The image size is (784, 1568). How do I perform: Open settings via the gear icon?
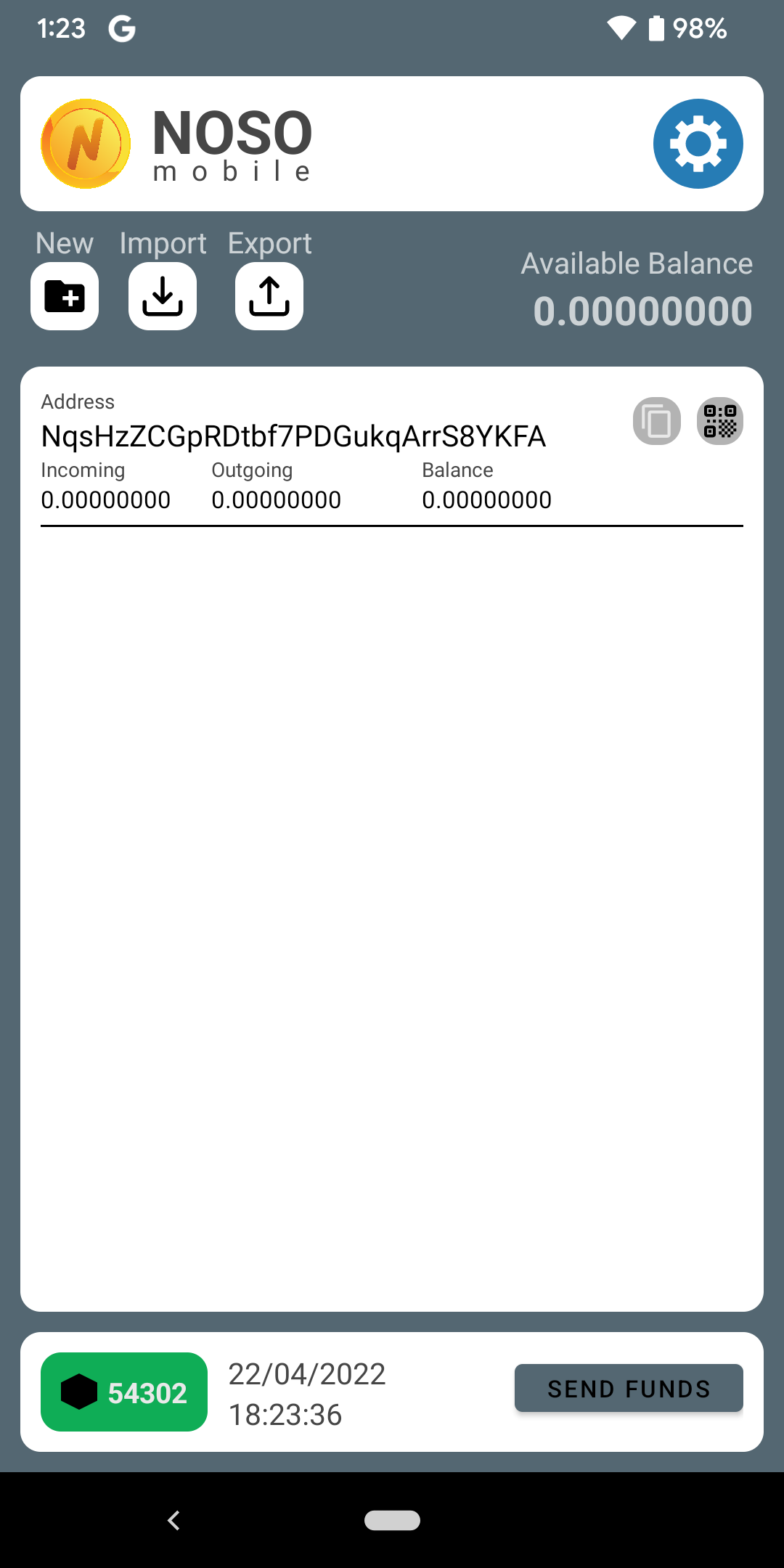point(698,144)
